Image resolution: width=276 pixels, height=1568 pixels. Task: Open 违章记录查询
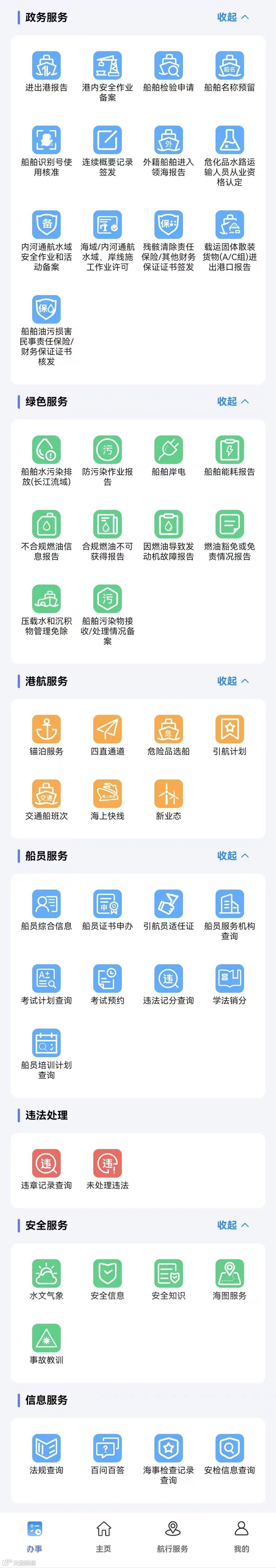pyautogui.click(x=46, y=1169)
